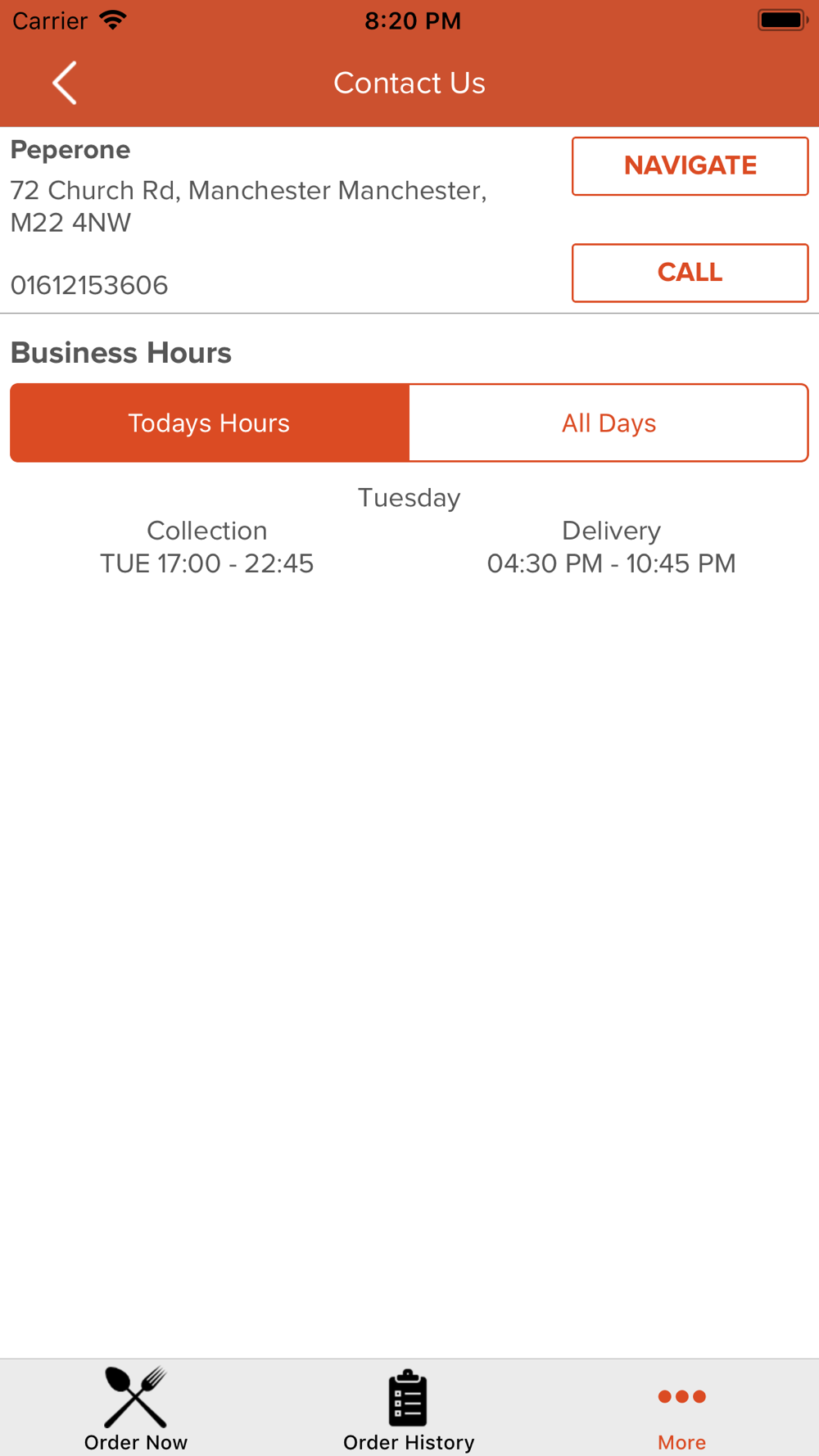The width and height of the screenshot is (819, 1456).
Task: Open the More tab
Action: pos(681,1409)
